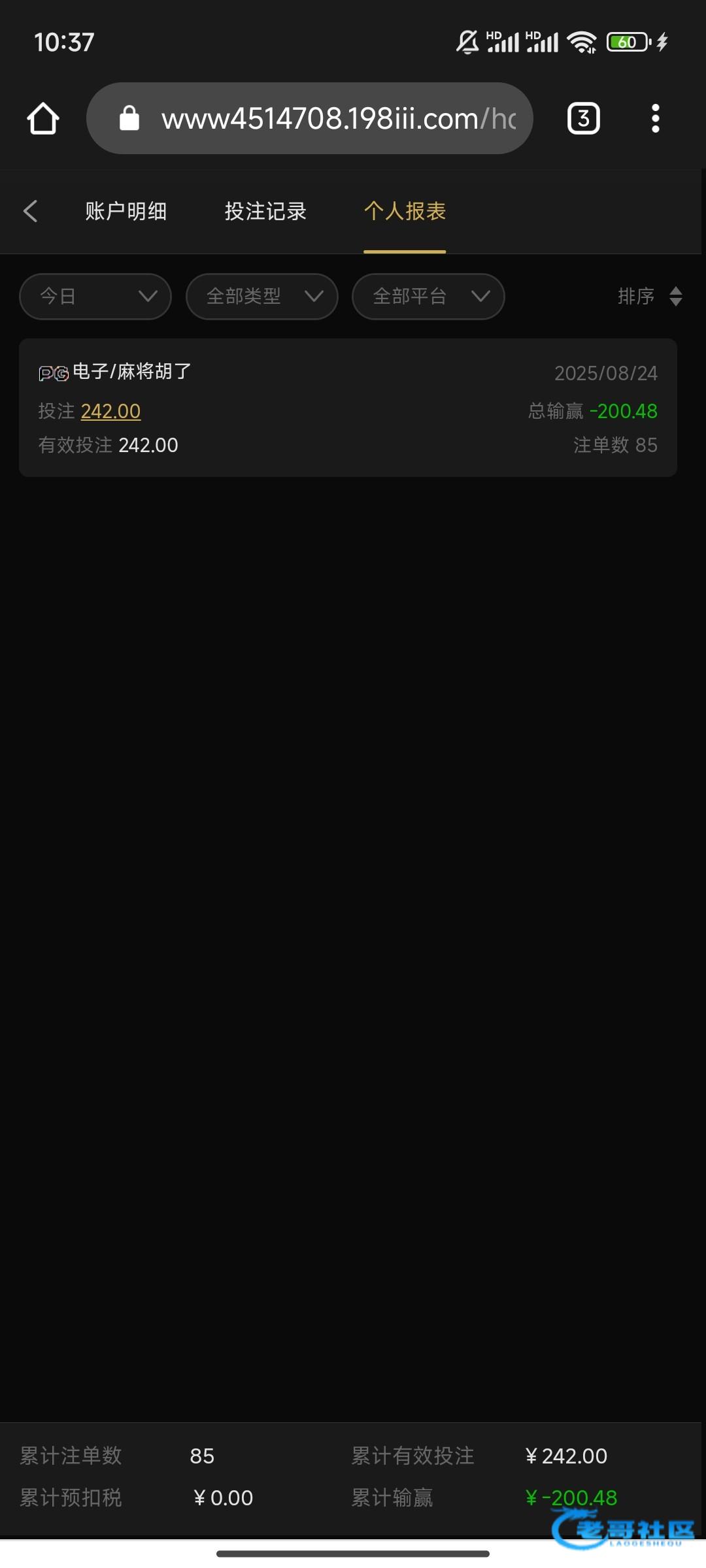Tap the browser home icon
The width and height of the screenshot is (706, 1568).
coord(43,118)
